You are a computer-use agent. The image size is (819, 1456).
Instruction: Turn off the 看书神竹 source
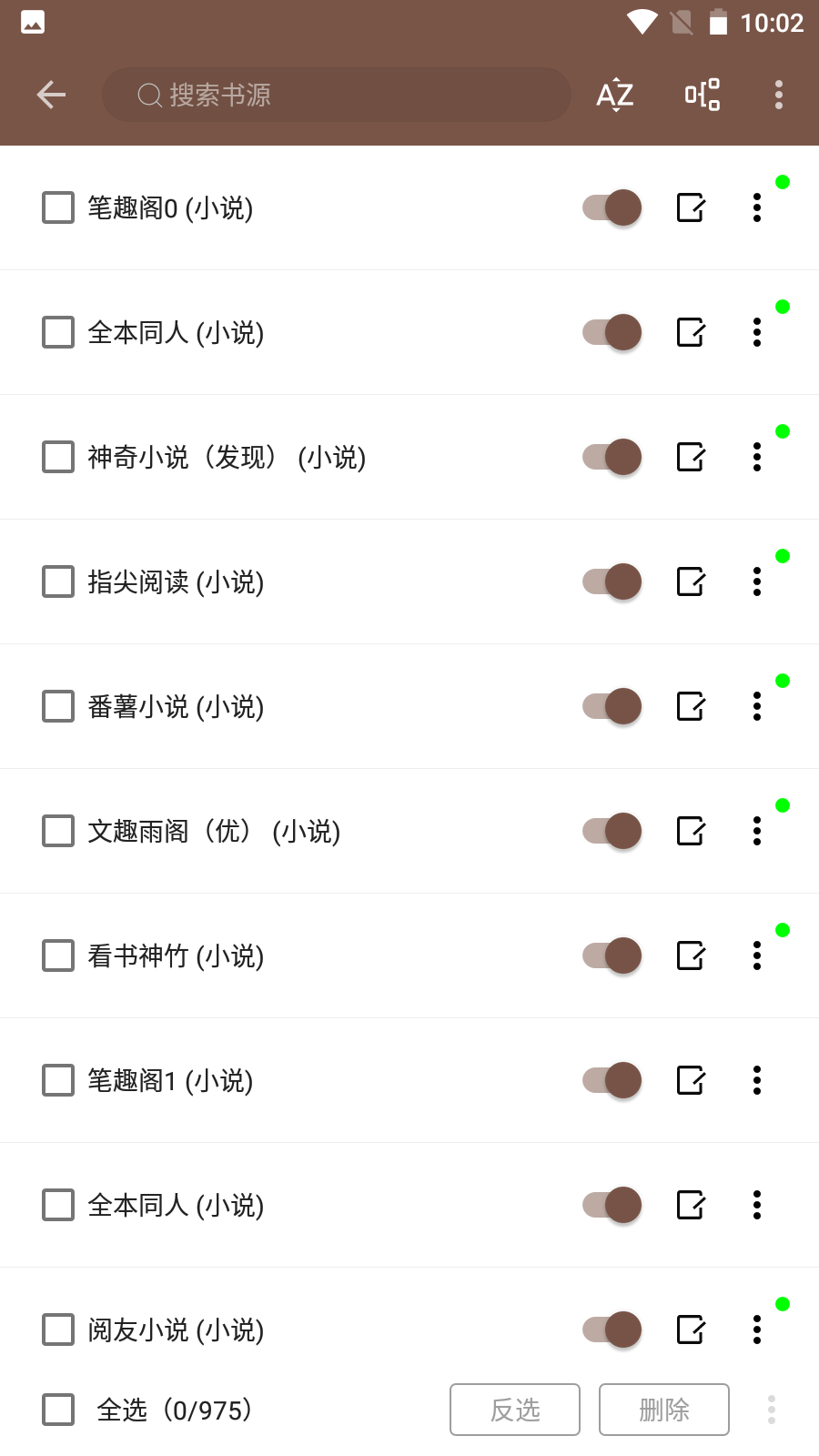(612, 955)
